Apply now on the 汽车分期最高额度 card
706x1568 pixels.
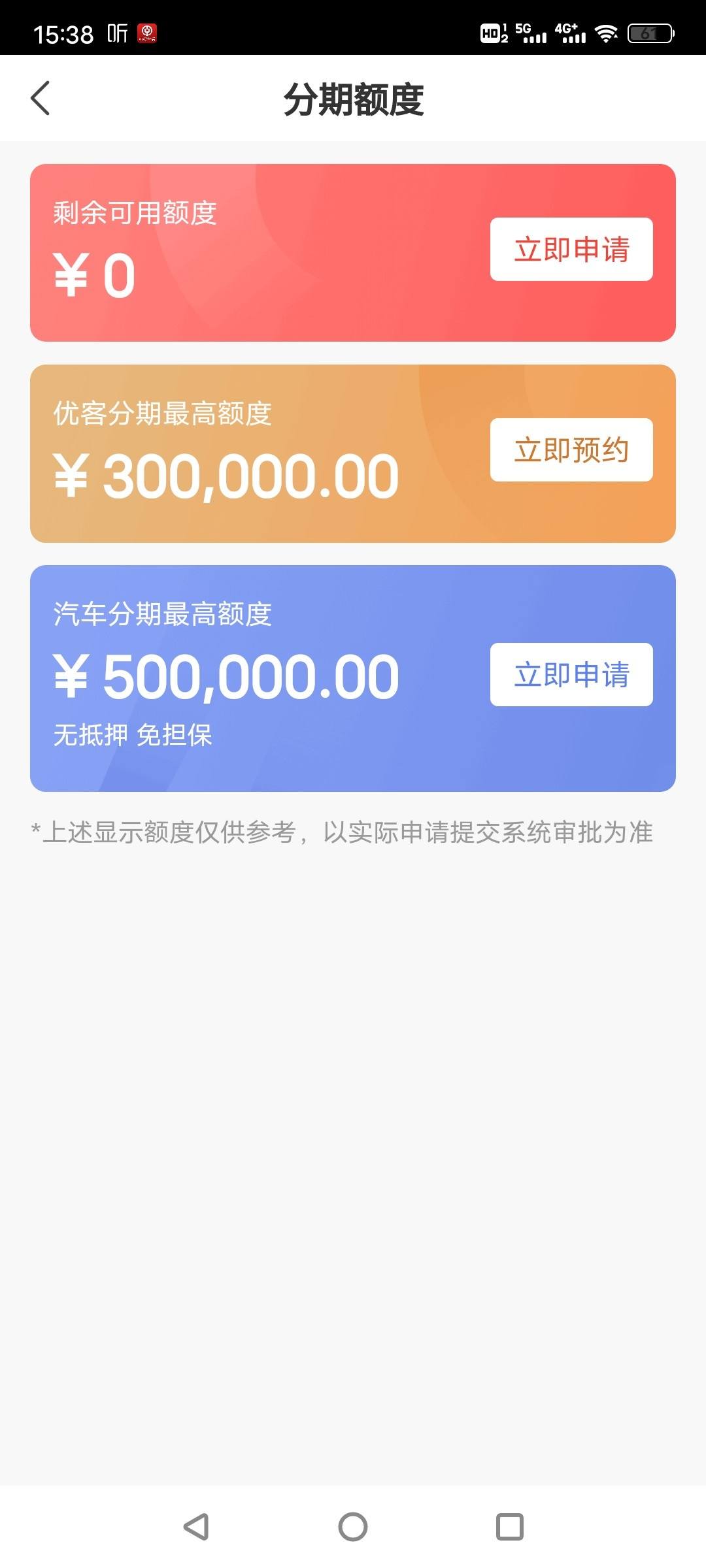571,675
